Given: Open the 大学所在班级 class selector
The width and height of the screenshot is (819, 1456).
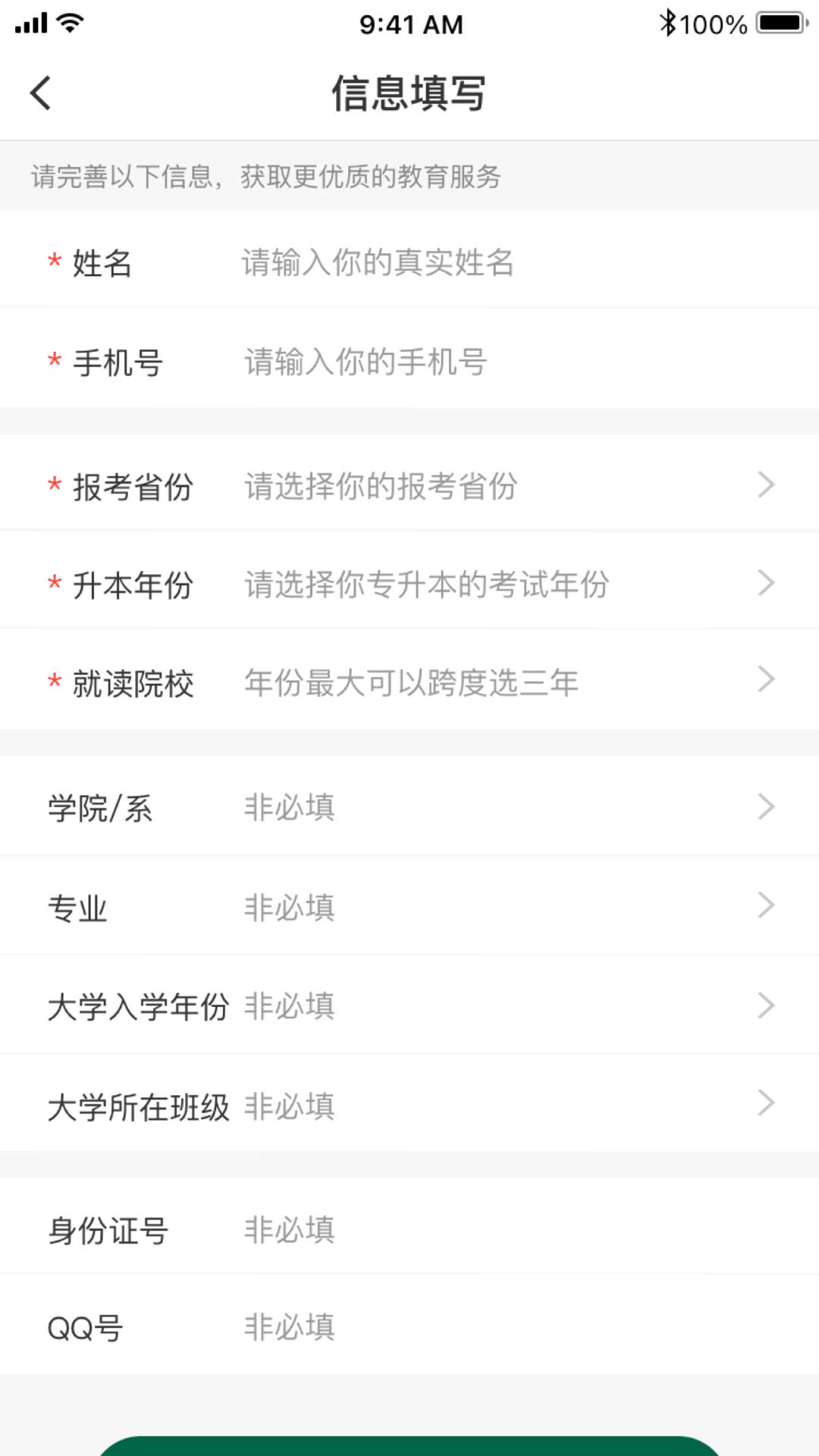Looking at the screenshot, I should [409, 1103].
